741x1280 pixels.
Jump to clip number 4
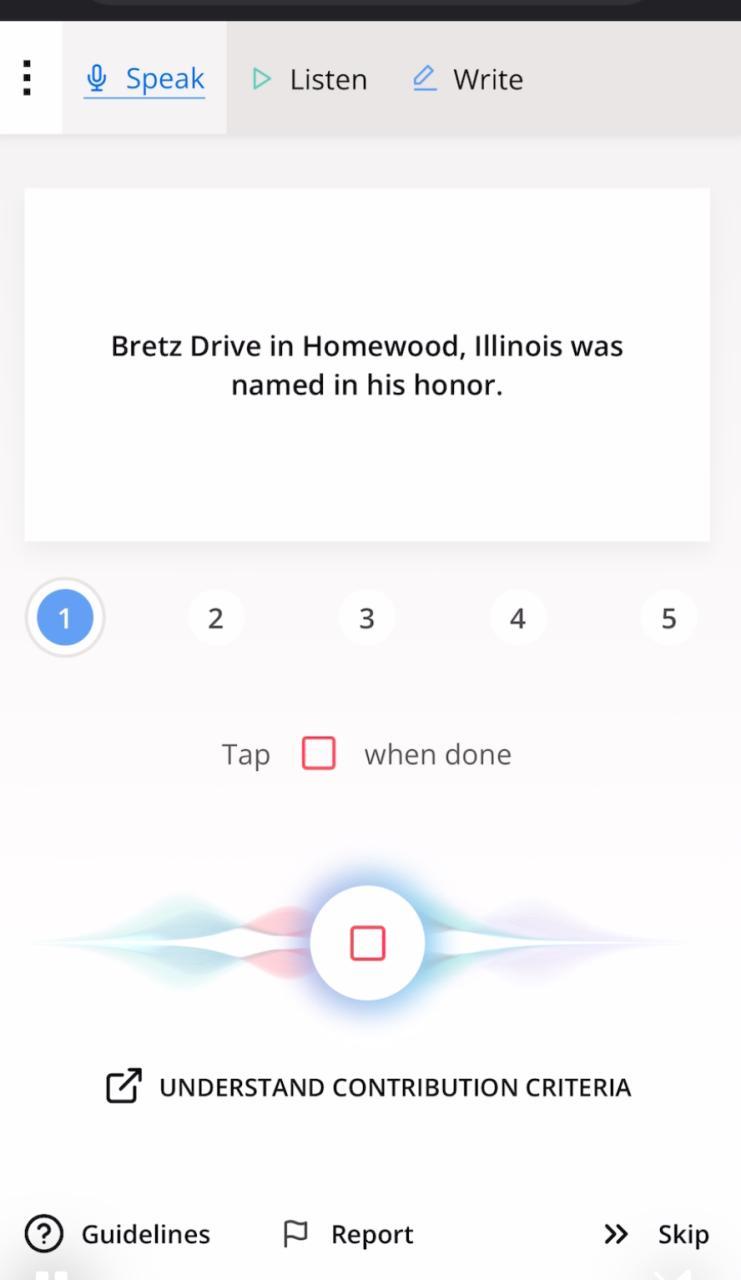[517, 618]
